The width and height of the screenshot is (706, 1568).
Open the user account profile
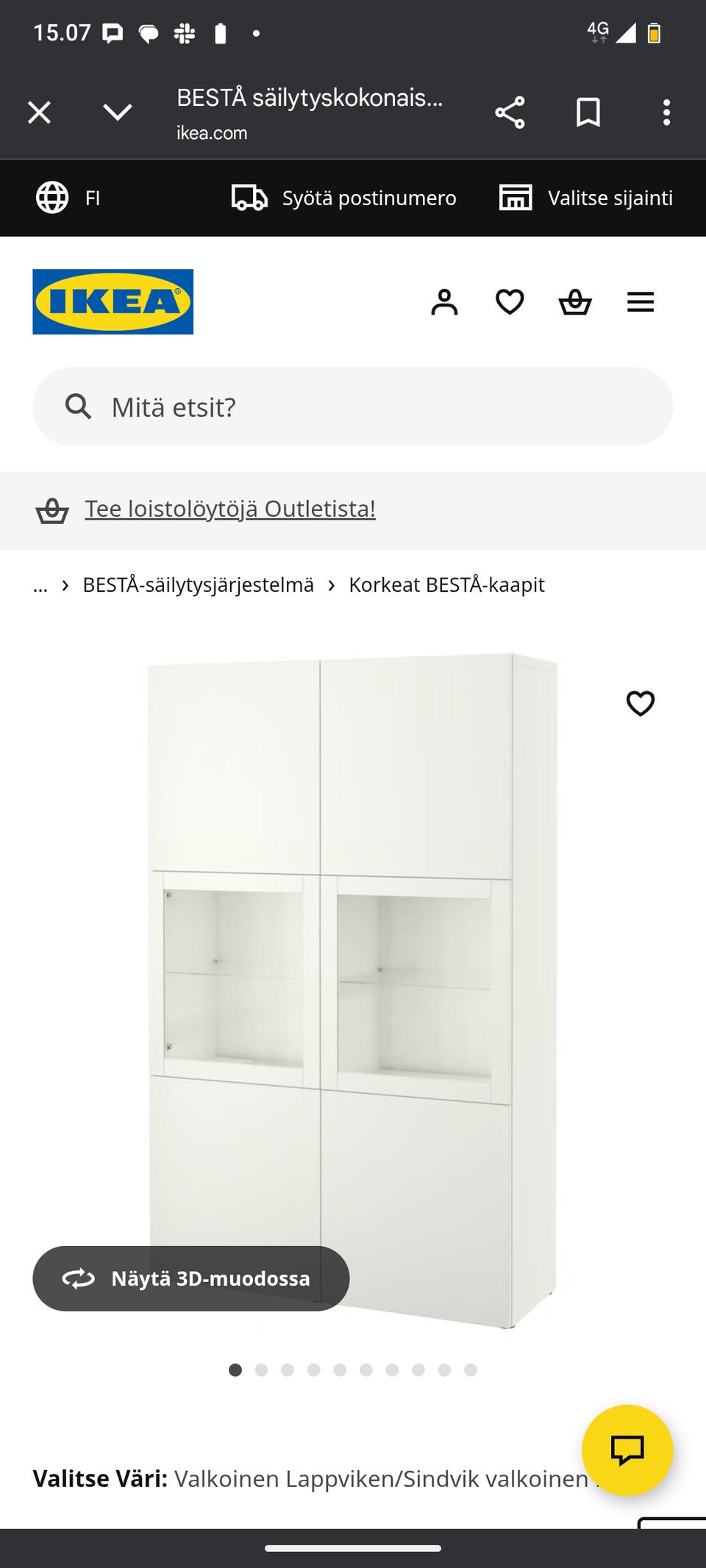[445, 301]
